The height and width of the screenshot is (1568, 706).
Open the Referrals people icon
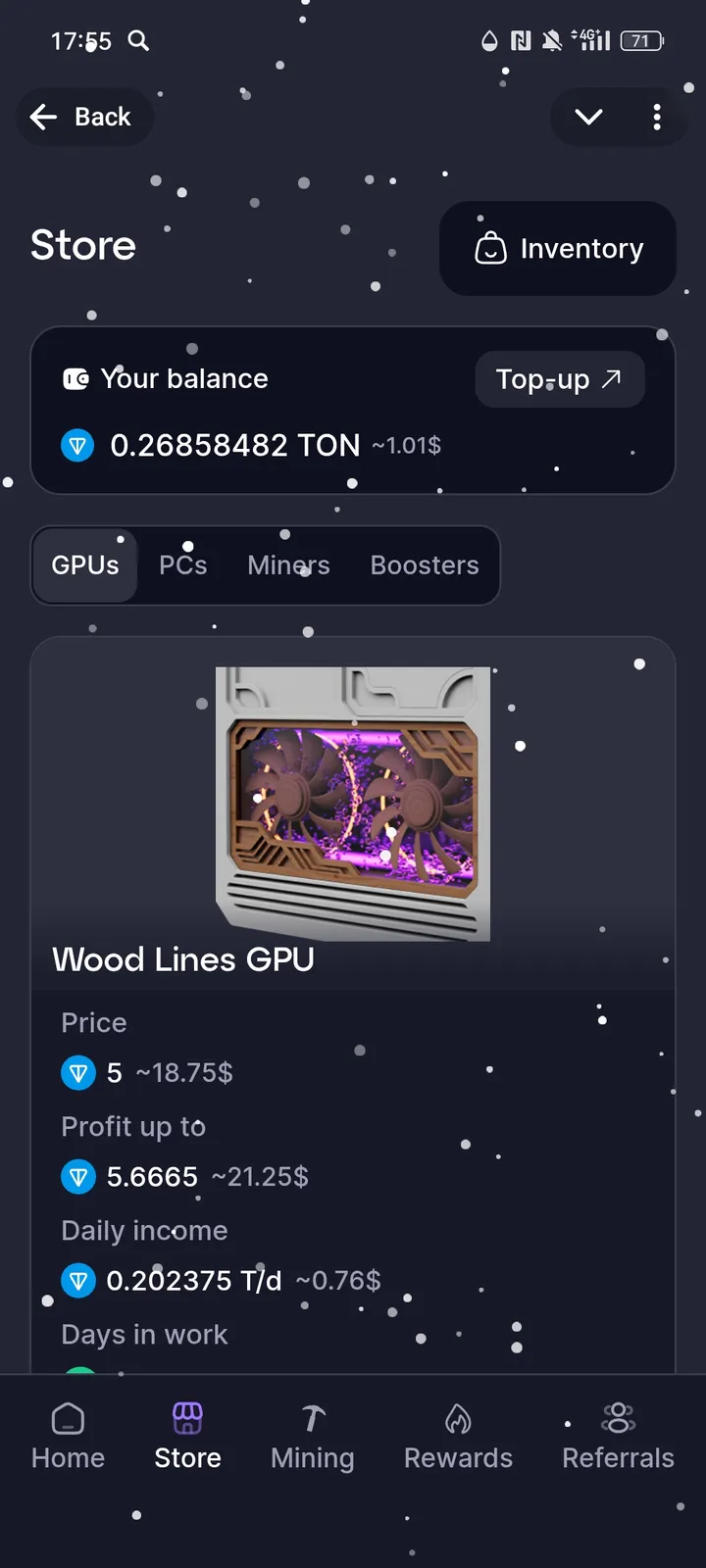(618, 1417)
